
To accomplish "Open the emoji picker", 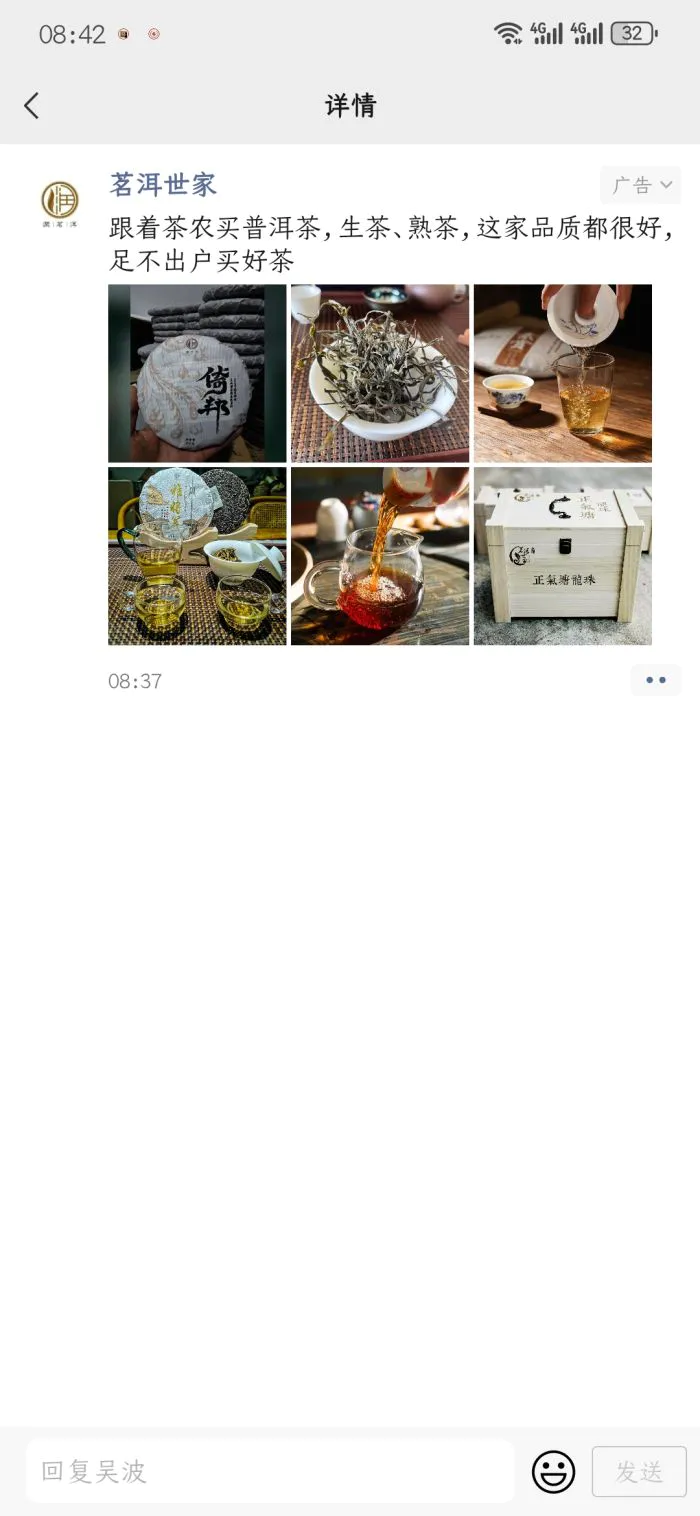I will [x=553, y=1472].
